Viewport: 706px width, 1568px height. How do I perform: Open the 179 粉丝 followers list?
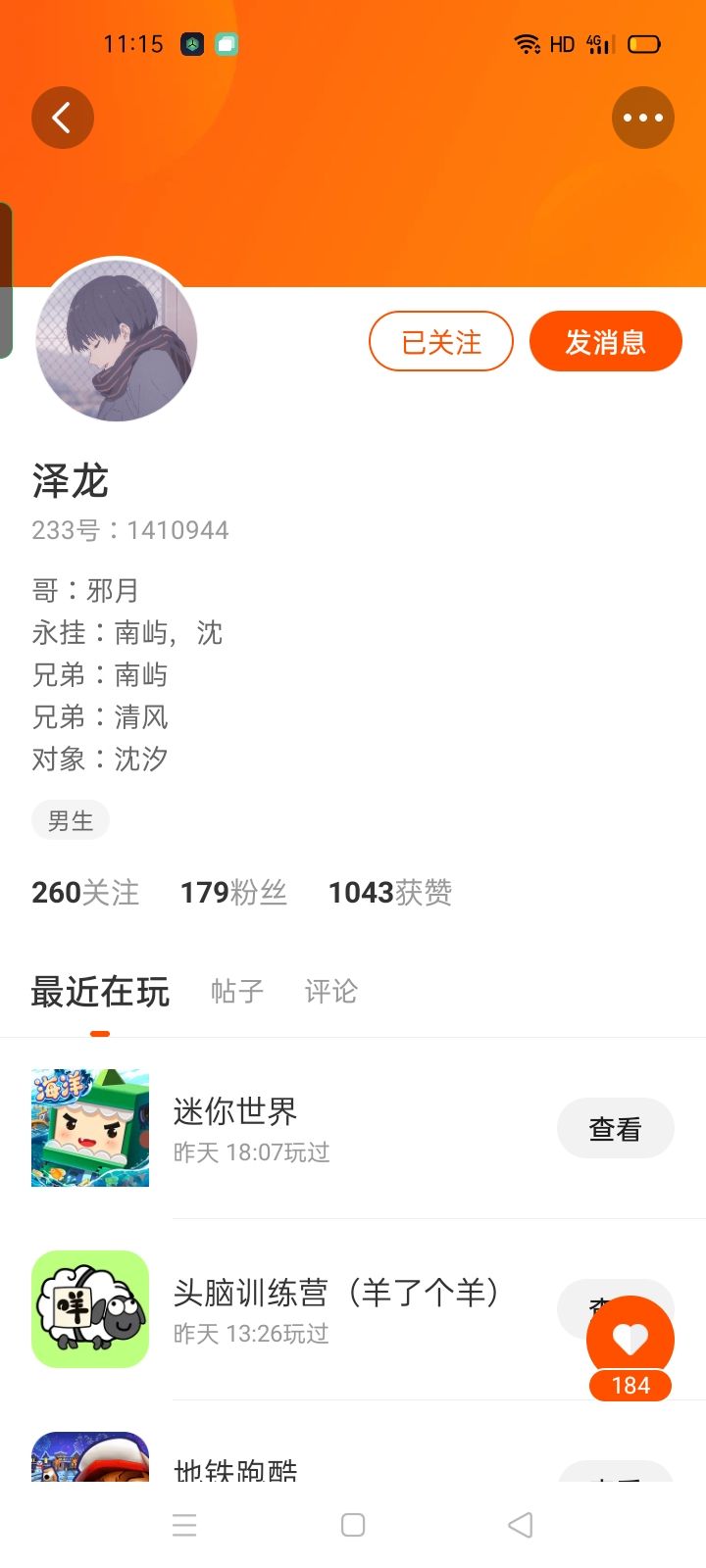(233, 893)
